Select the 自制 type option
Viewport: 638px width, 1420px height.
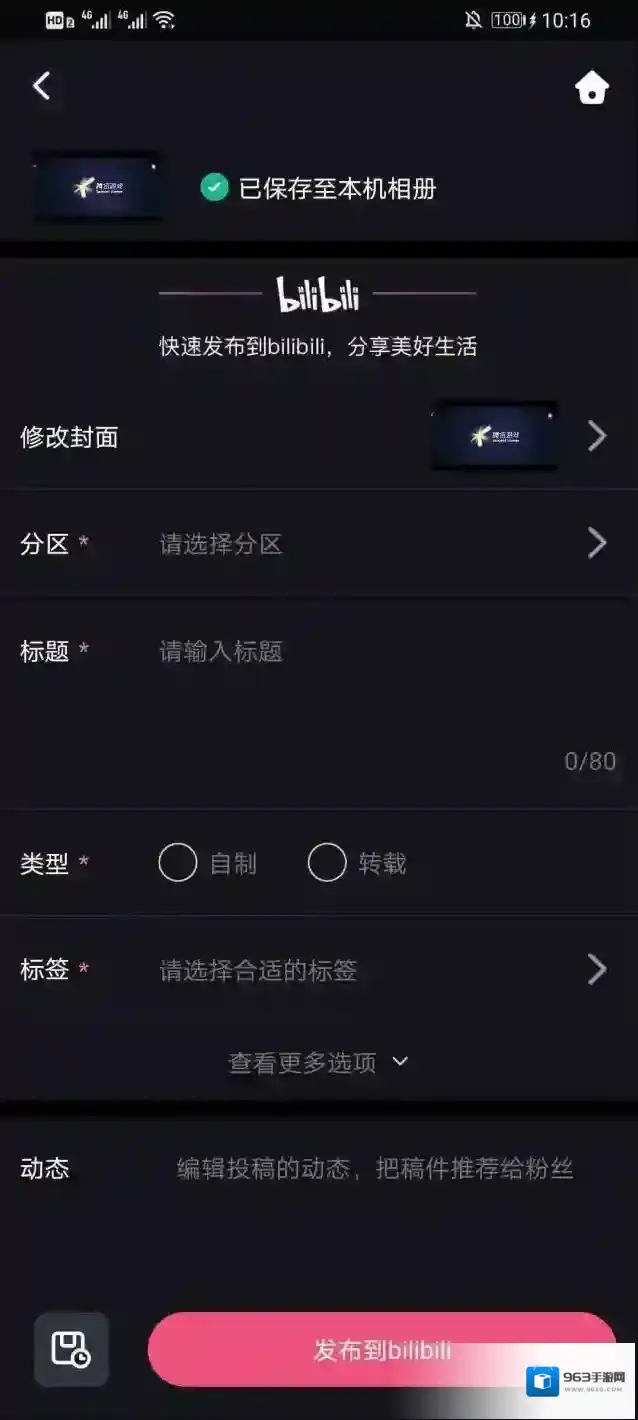[178, 863]
